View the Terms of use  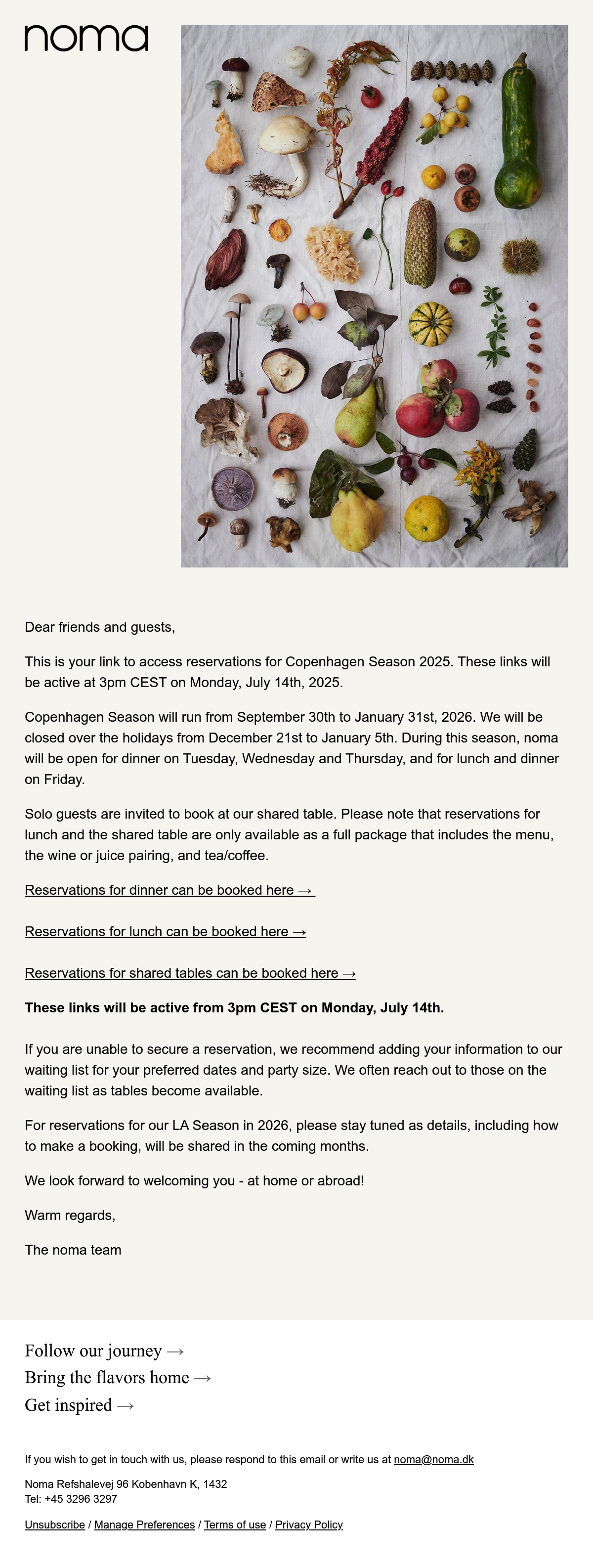tap(235, 1525)
